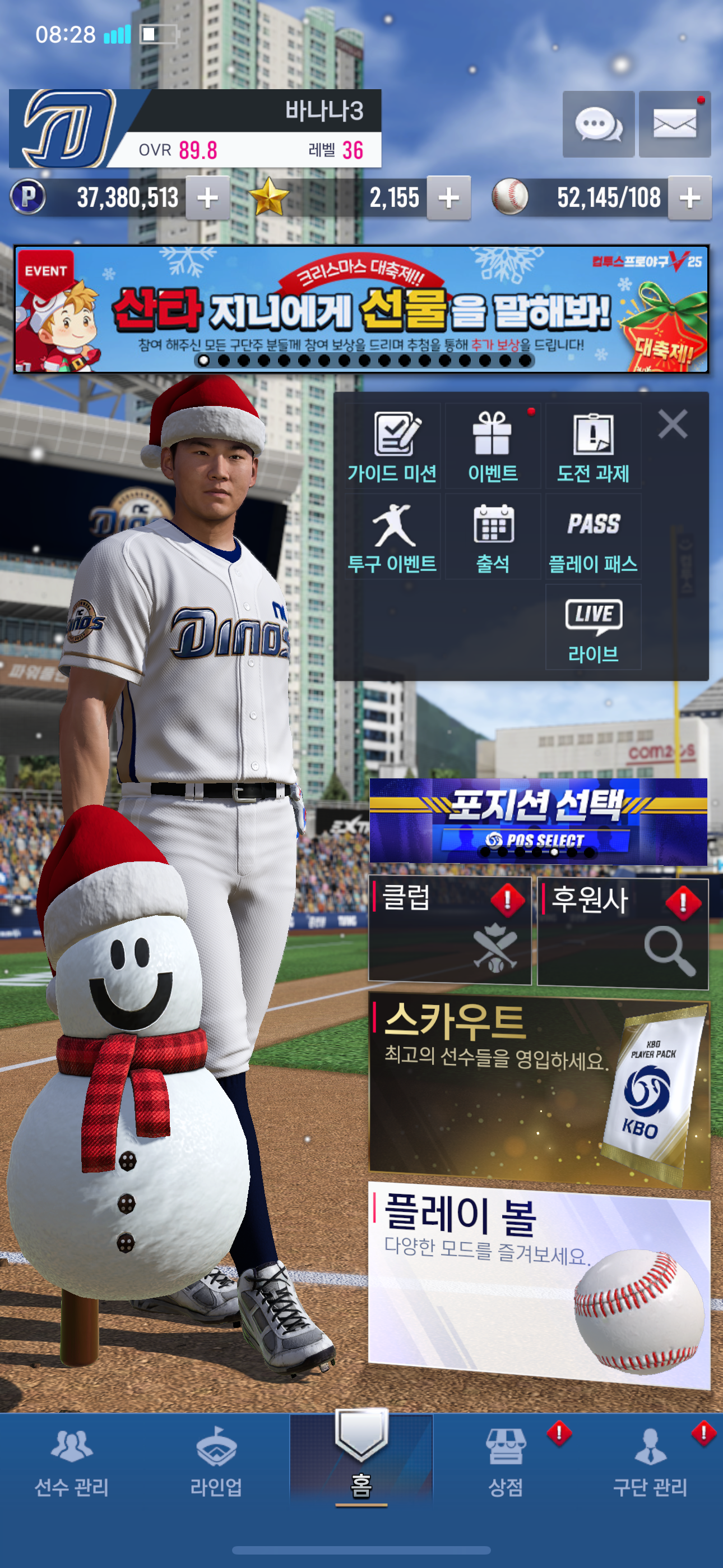Open the 출석 attendance calendar
Screen dimensions: 723x1568
(492, 537)
